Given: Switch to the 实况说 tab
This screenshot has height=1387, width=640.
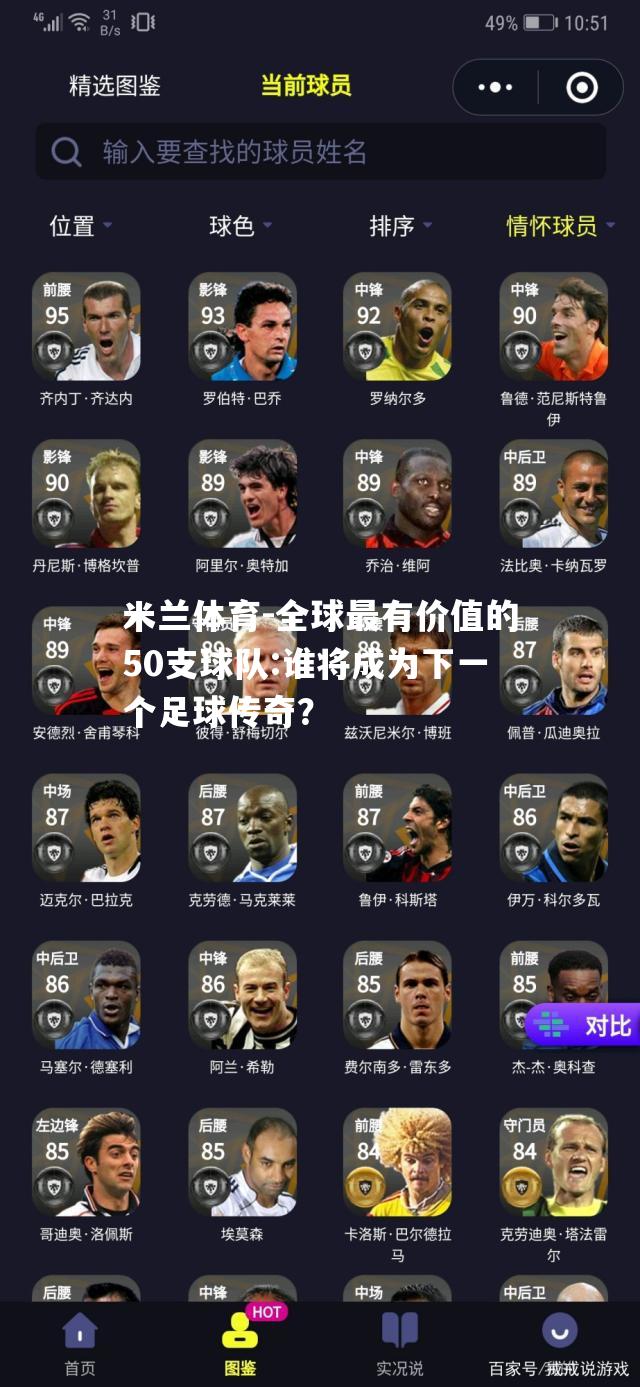Looking at the screenshot, I should (400, 1343).
